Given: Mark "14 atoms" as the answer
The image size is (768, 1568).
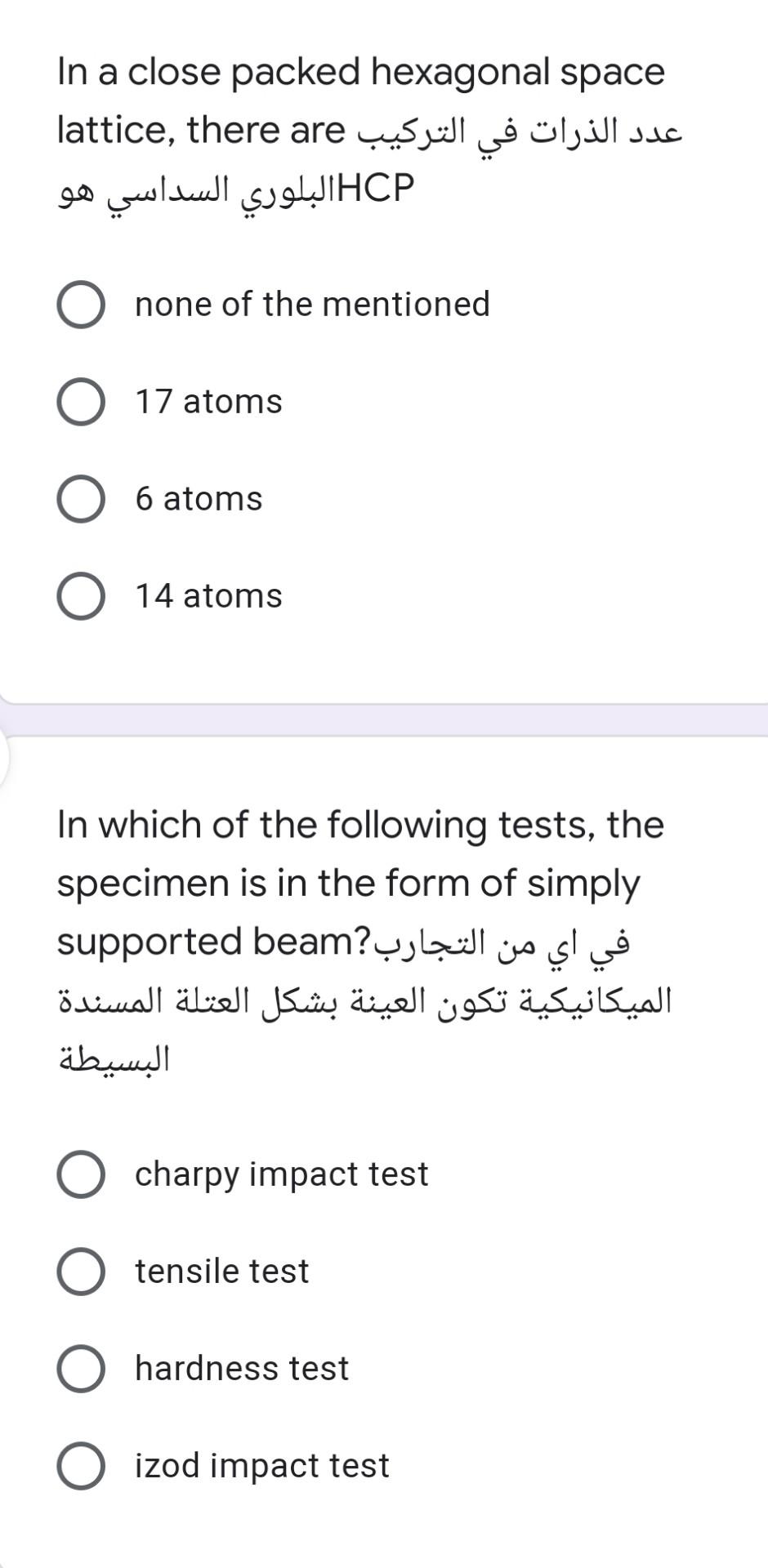Looking at the screenshot, I should pyautogui.click(x=81, y=596).
